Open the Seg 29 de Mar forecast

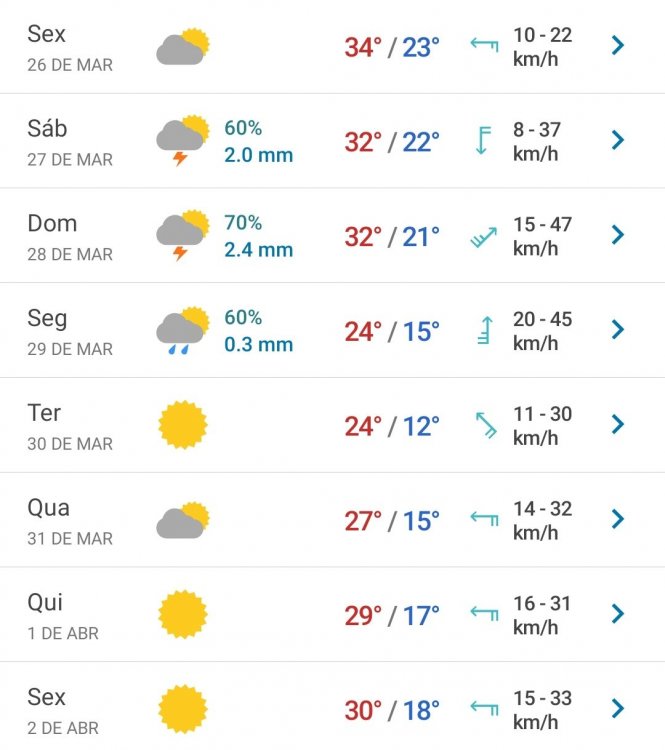pyautogui.click(x=617, y=330)
